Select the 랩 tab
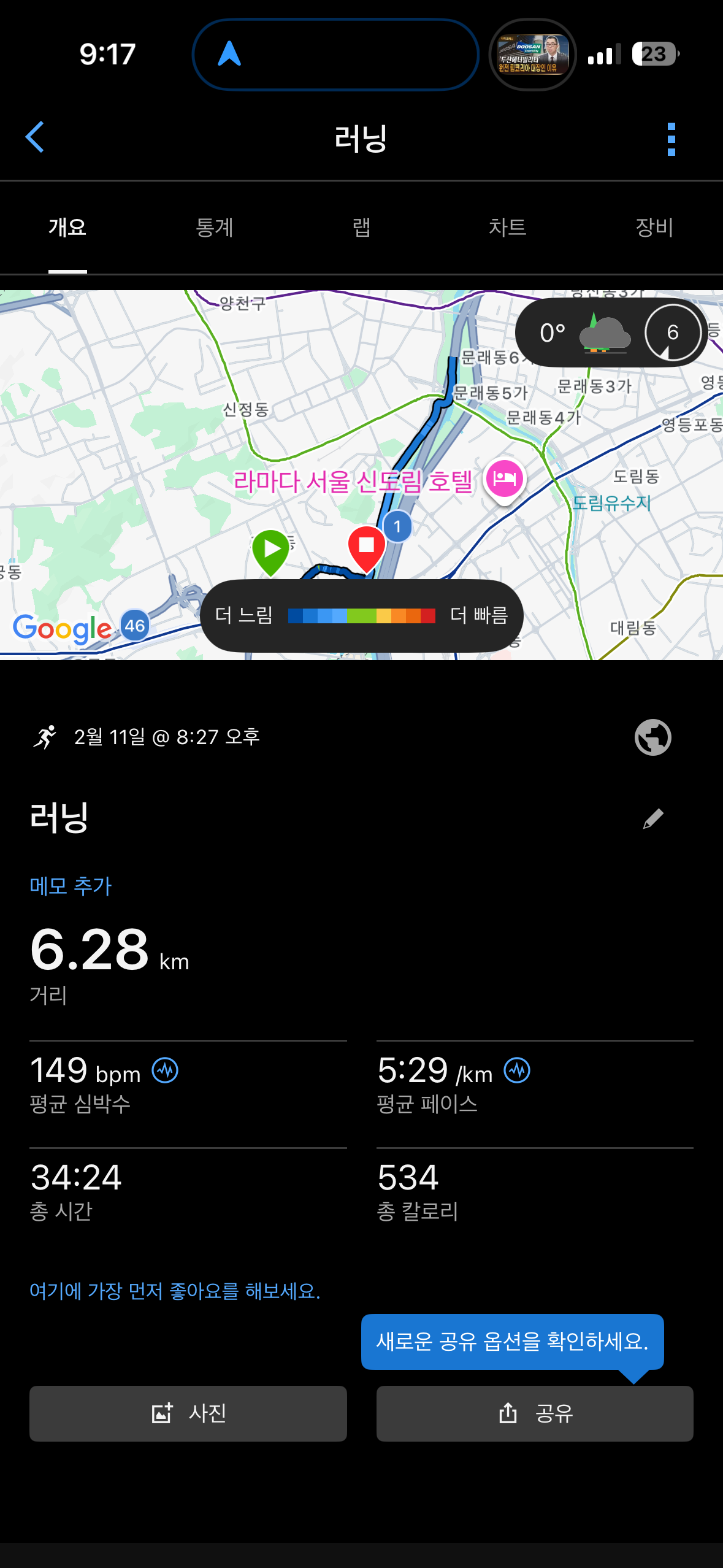 click(361, 227)
